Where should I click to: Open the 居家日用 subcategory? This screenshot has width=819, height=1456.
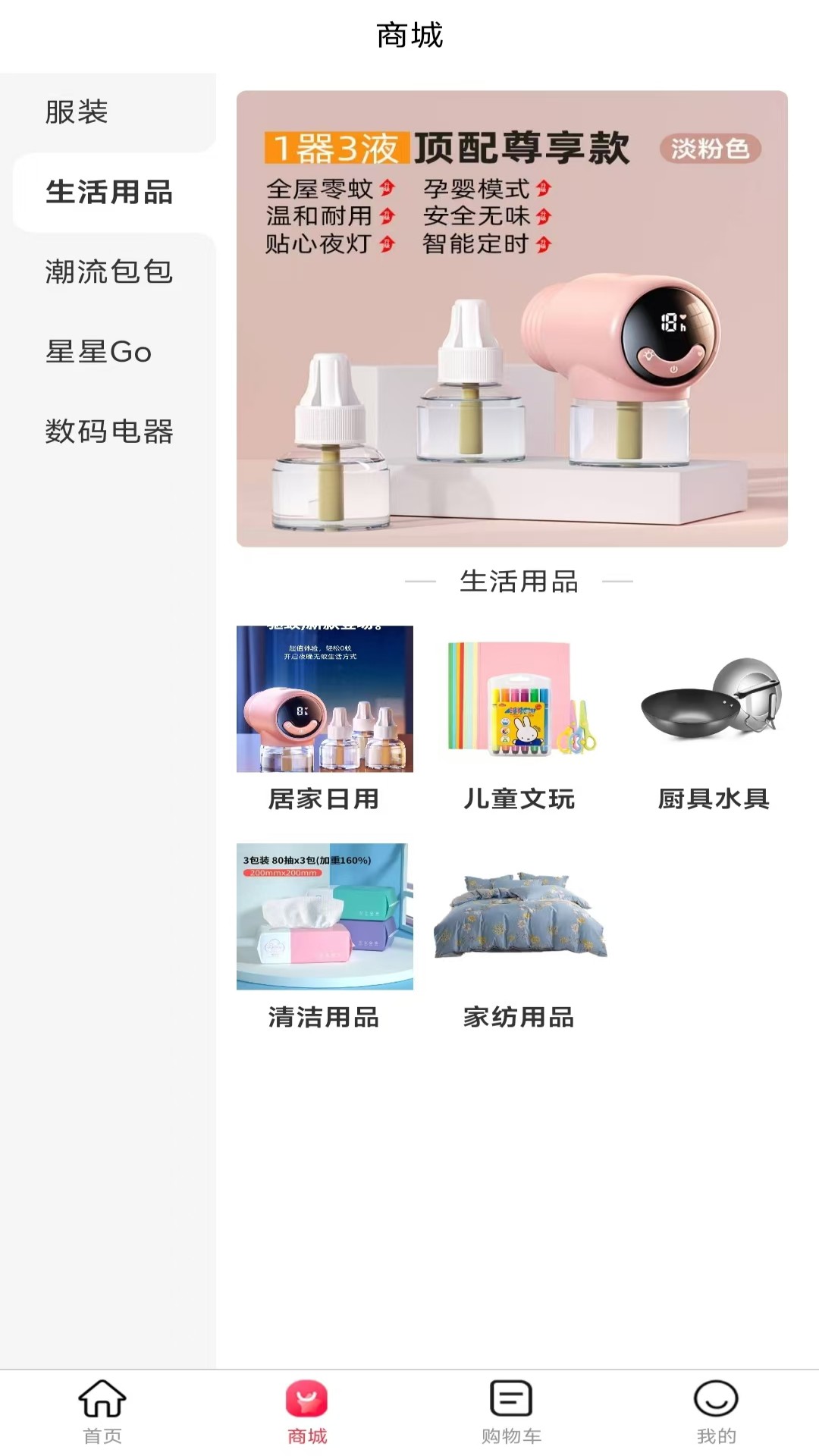(x=325, y=717)
